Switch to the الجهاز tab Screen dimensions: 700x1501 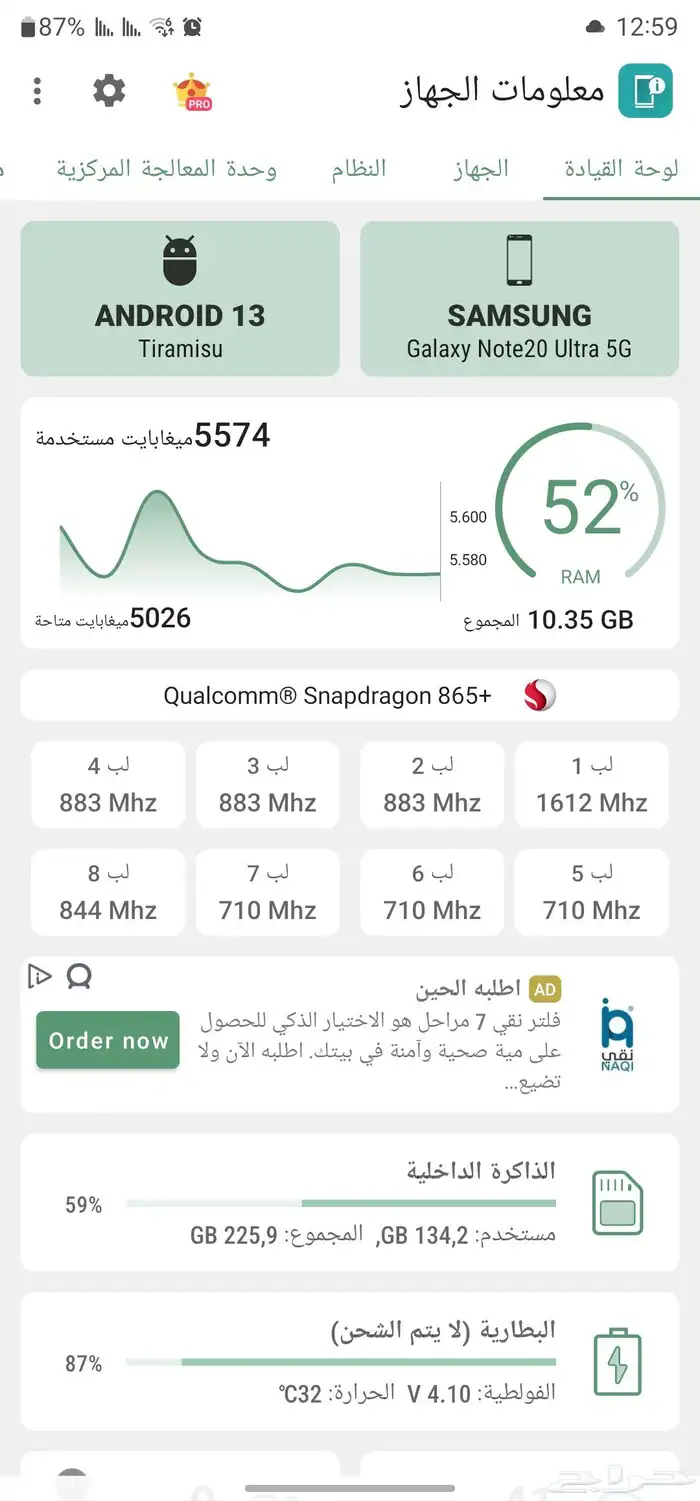pyautogui.click(x=481, y=169)
